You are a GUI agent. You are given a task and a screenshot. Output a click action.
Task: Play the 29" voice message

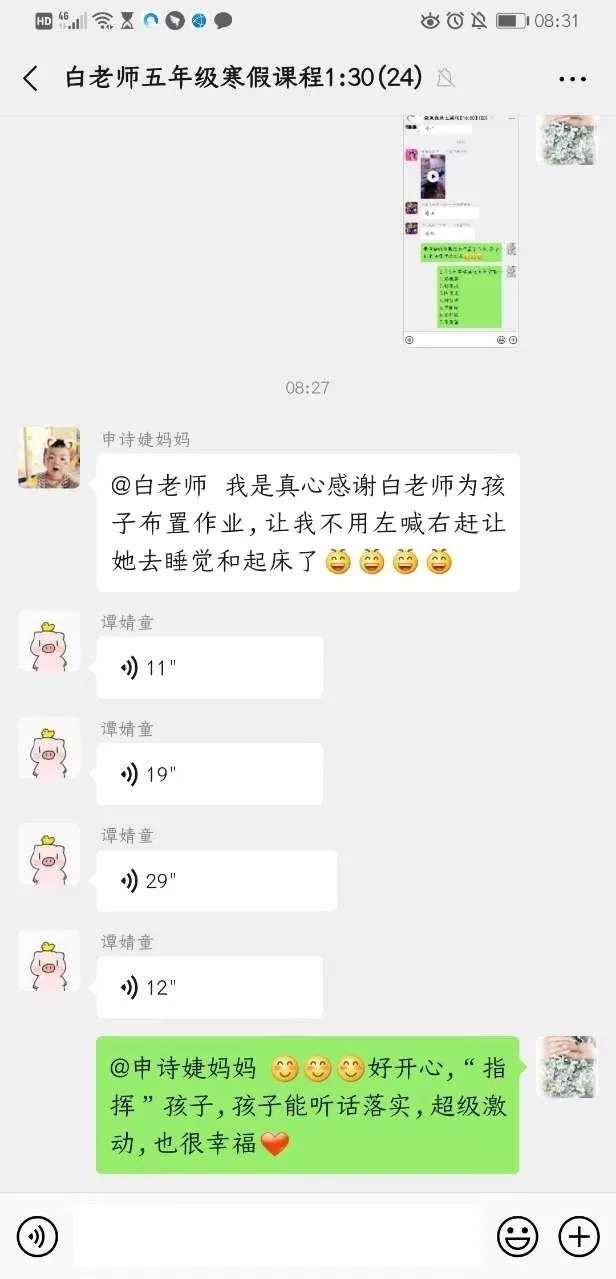(216, 881)
